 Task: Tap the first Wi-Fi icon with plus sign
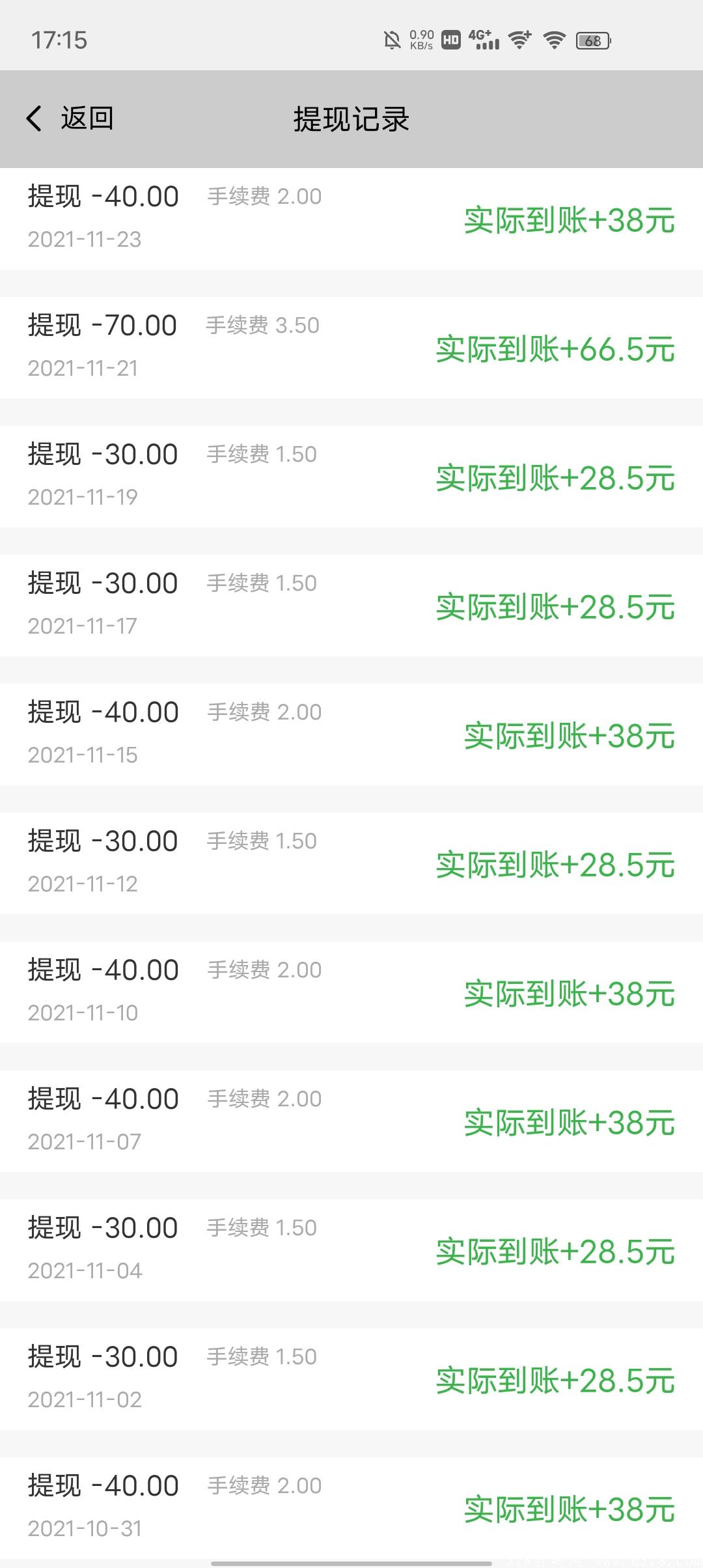pos(517,41)
